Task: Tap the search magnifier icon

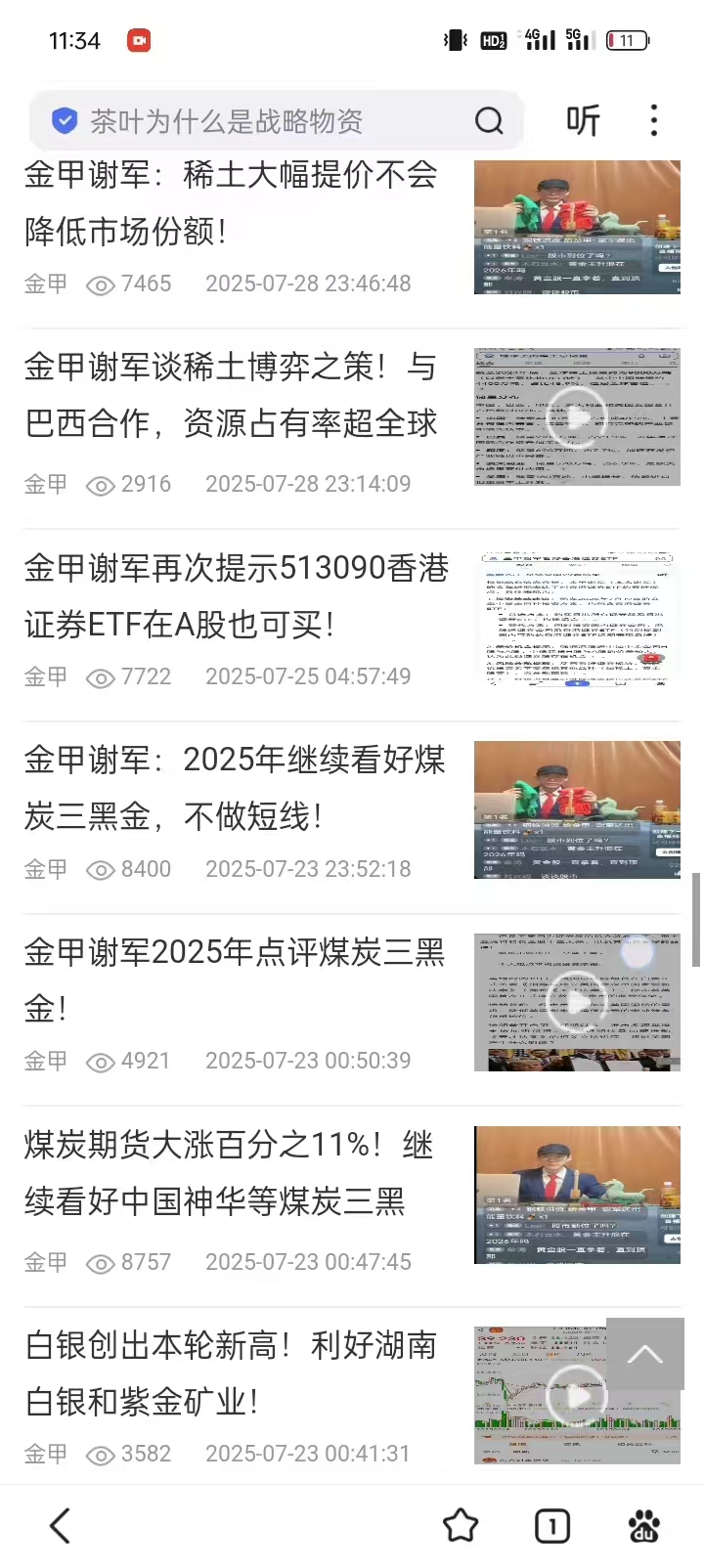Action: point(489,120)
